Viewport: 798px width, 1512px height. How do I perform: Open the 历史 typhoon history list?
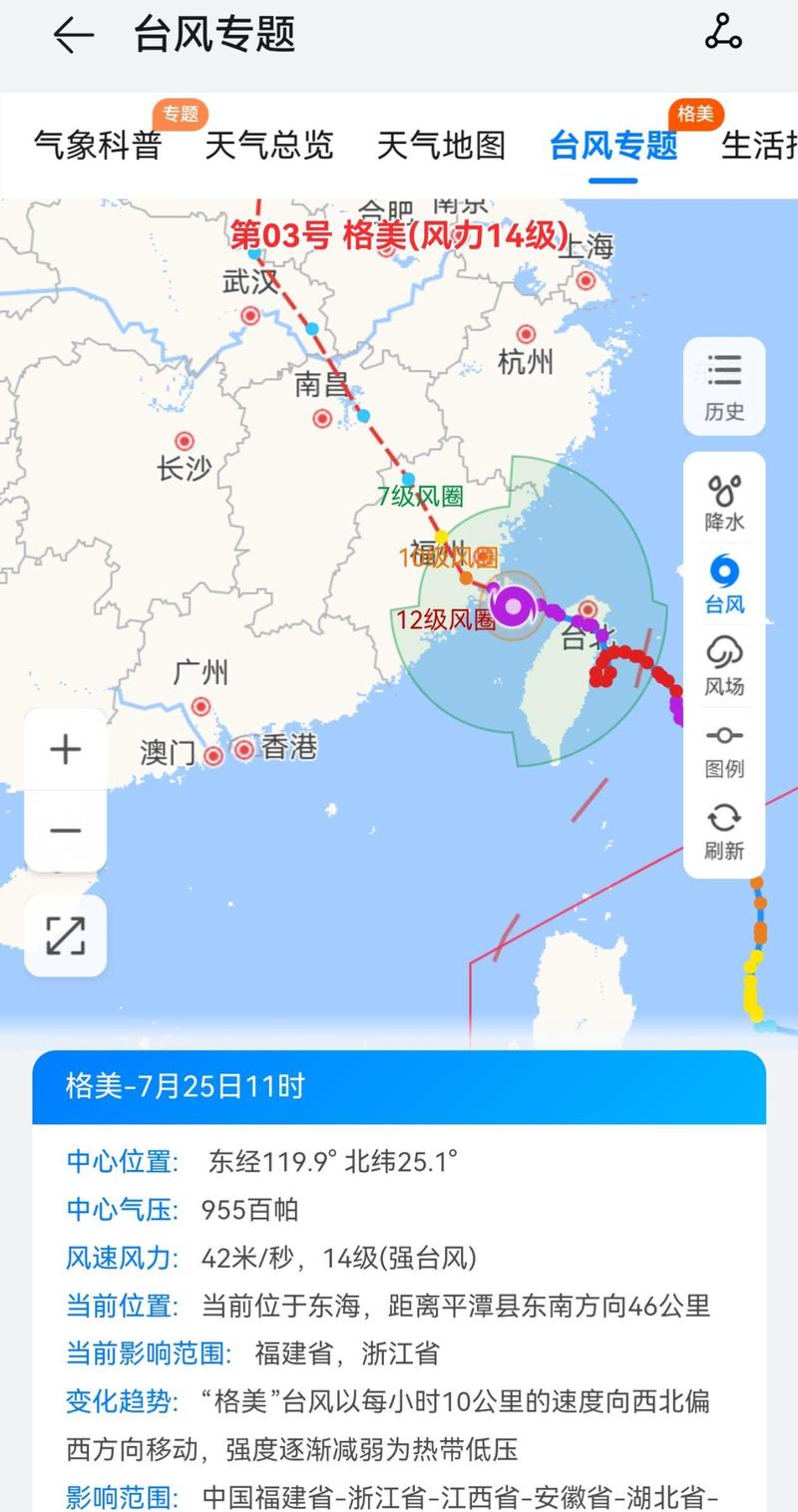pos(724,387)
